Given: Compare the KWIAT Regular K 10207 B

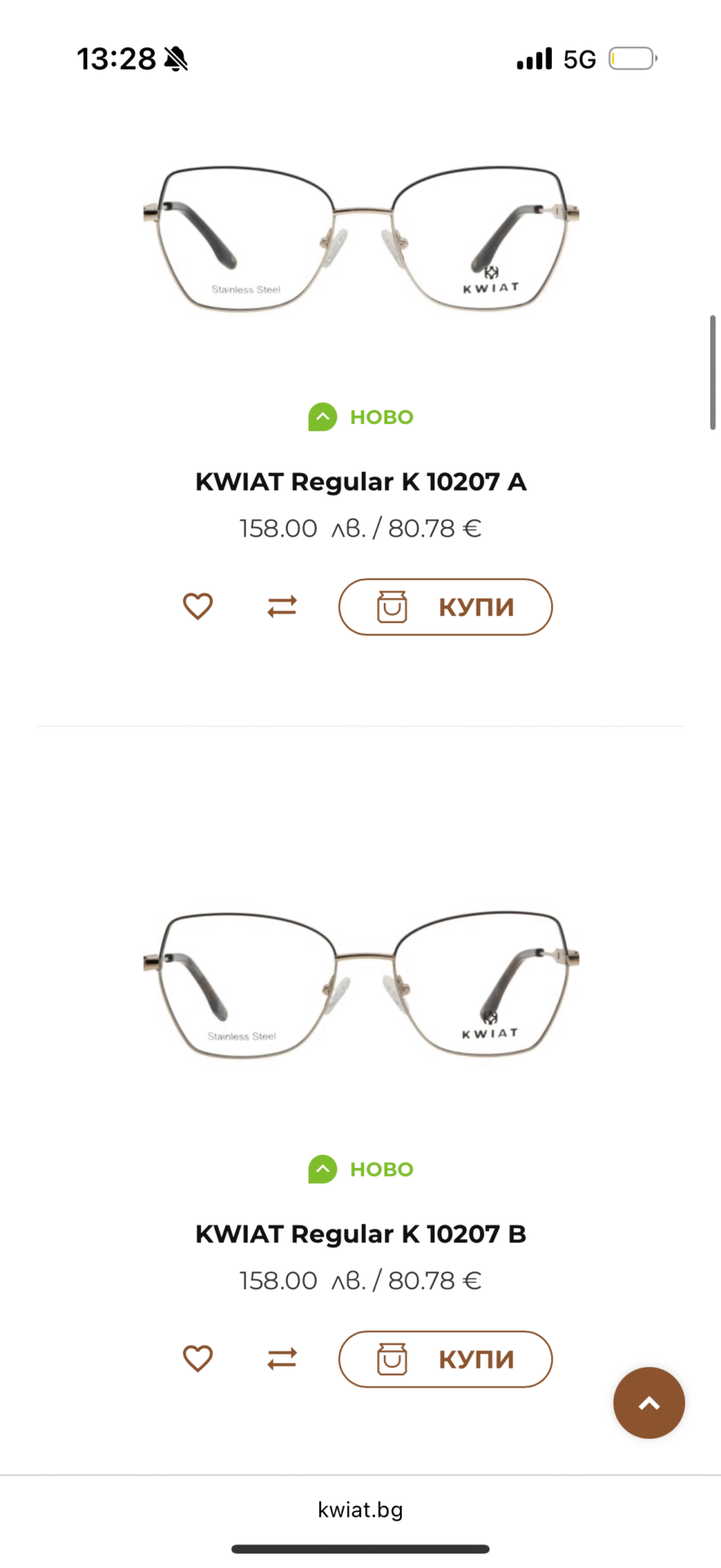Looking at the screenshot, I should tap(282, 1359).
